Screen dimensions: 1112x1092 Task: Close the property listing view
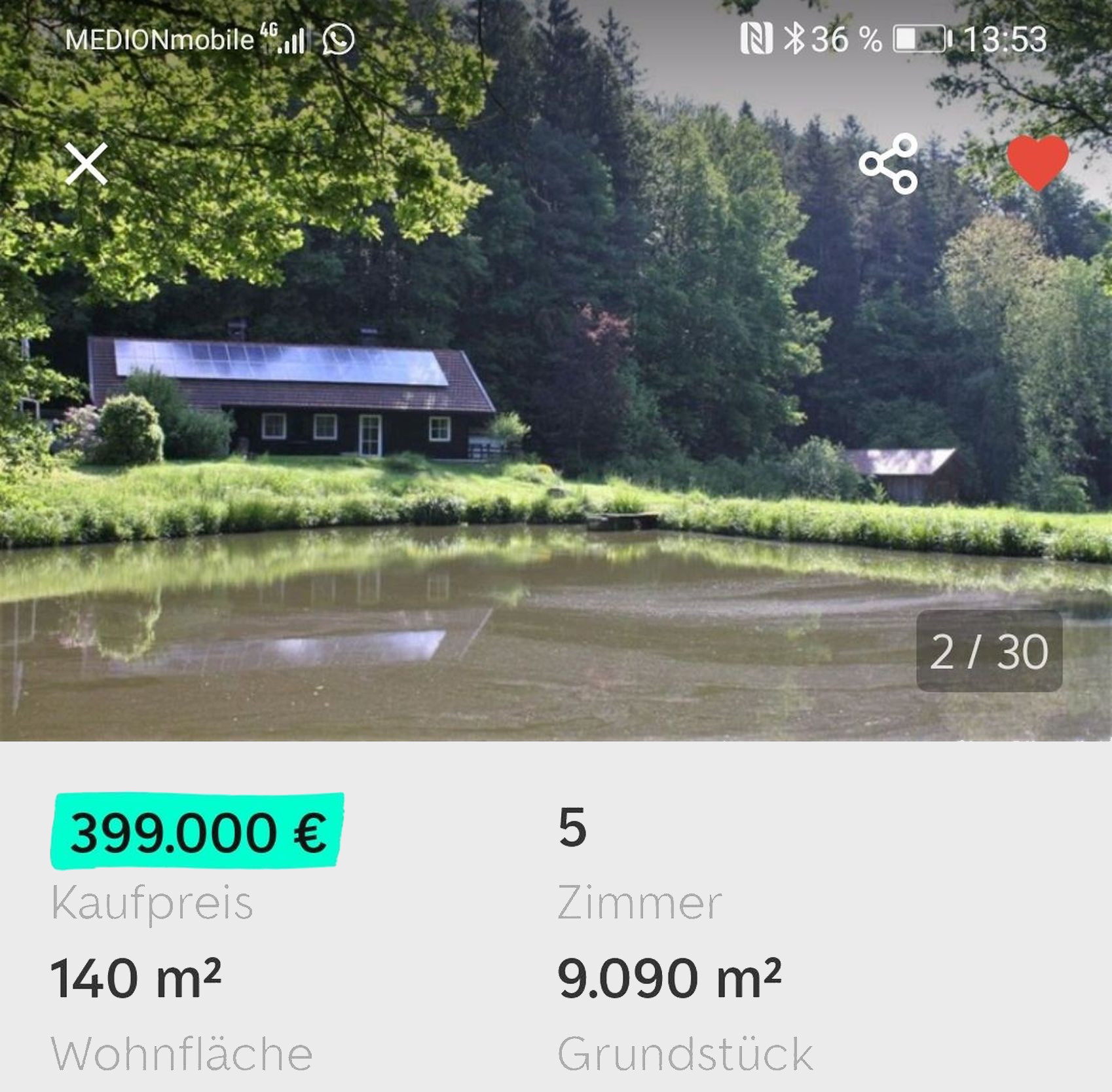(86, 164)
